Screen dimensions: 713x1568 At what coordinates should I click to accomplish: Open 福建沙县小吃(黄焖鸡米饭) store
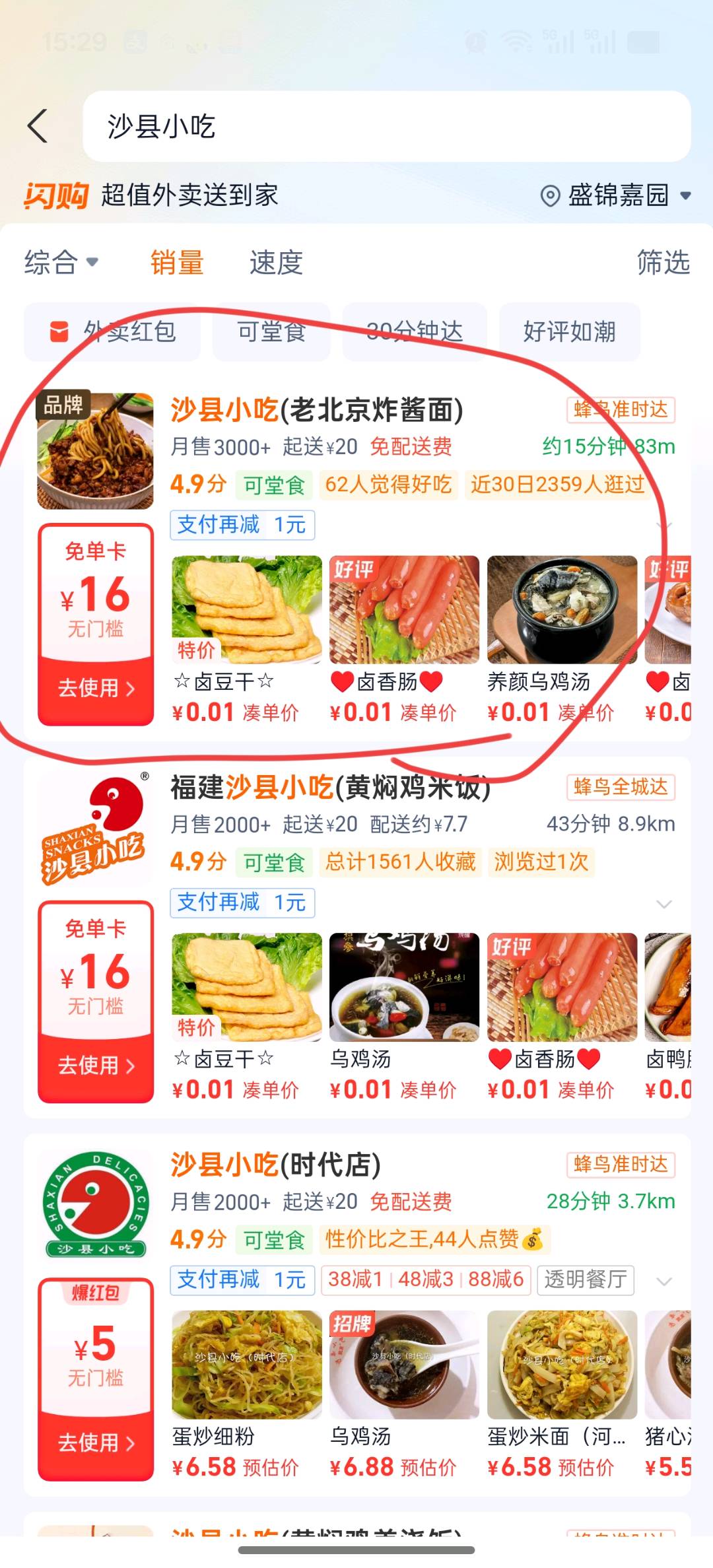330,788
